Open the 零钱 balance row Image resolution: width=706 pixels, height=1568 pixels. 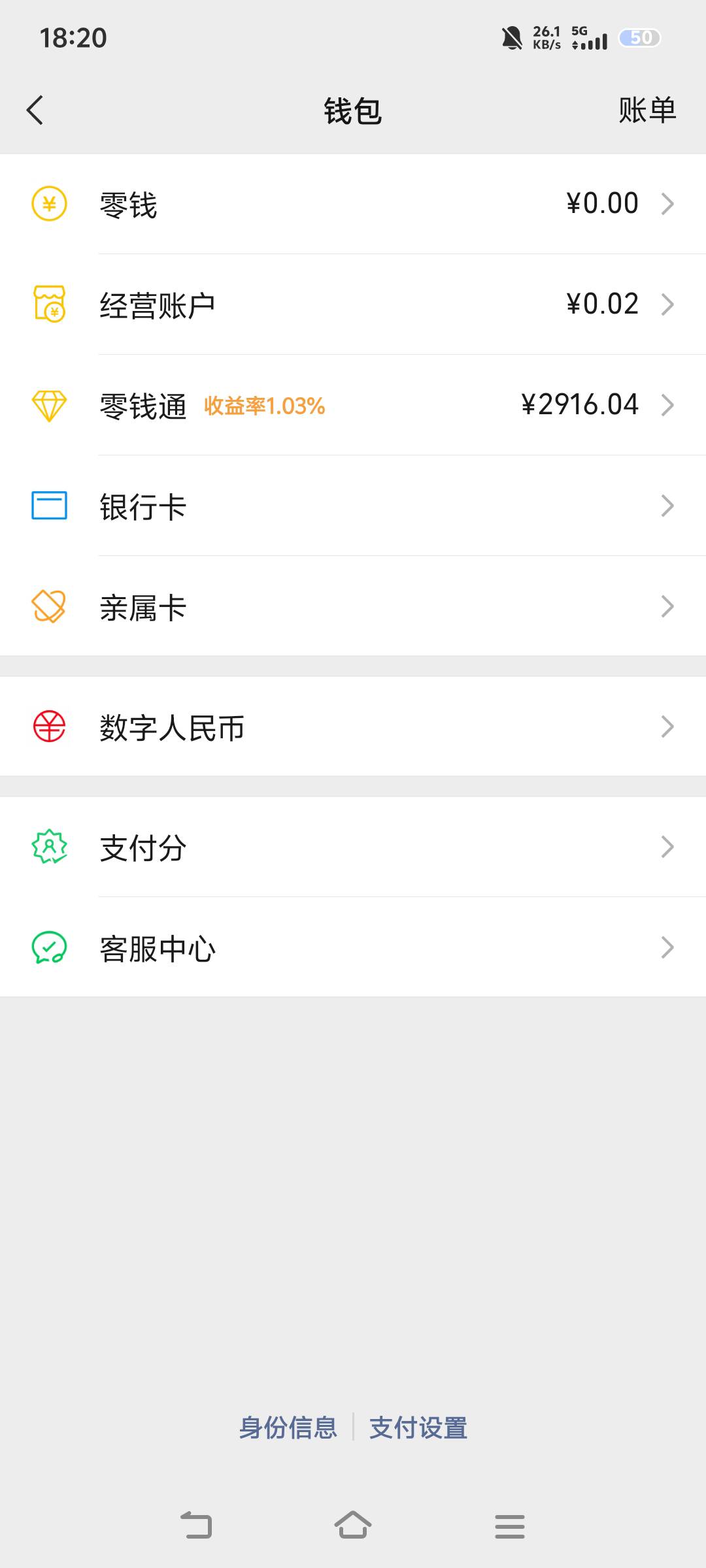pos(353,204)
